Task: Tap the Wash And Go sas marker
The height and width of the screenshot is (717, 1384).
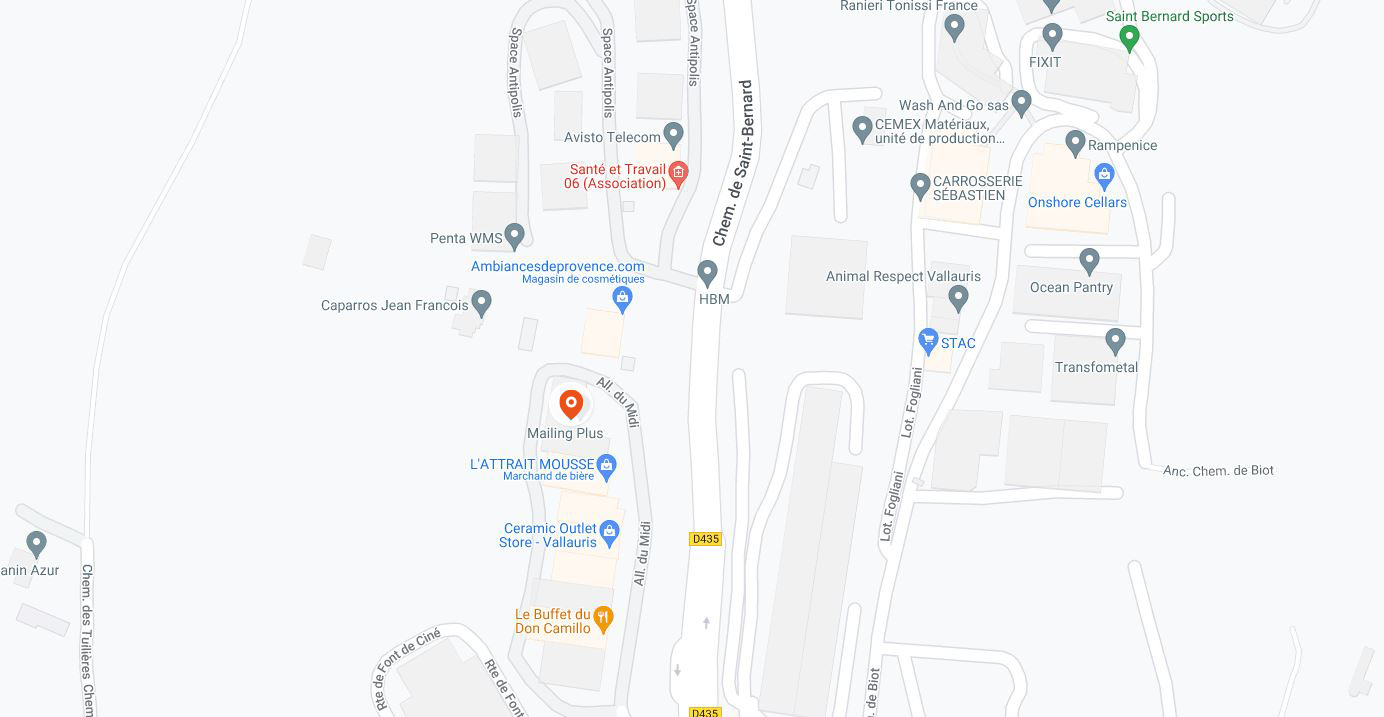Action: tap(1021, 102)
